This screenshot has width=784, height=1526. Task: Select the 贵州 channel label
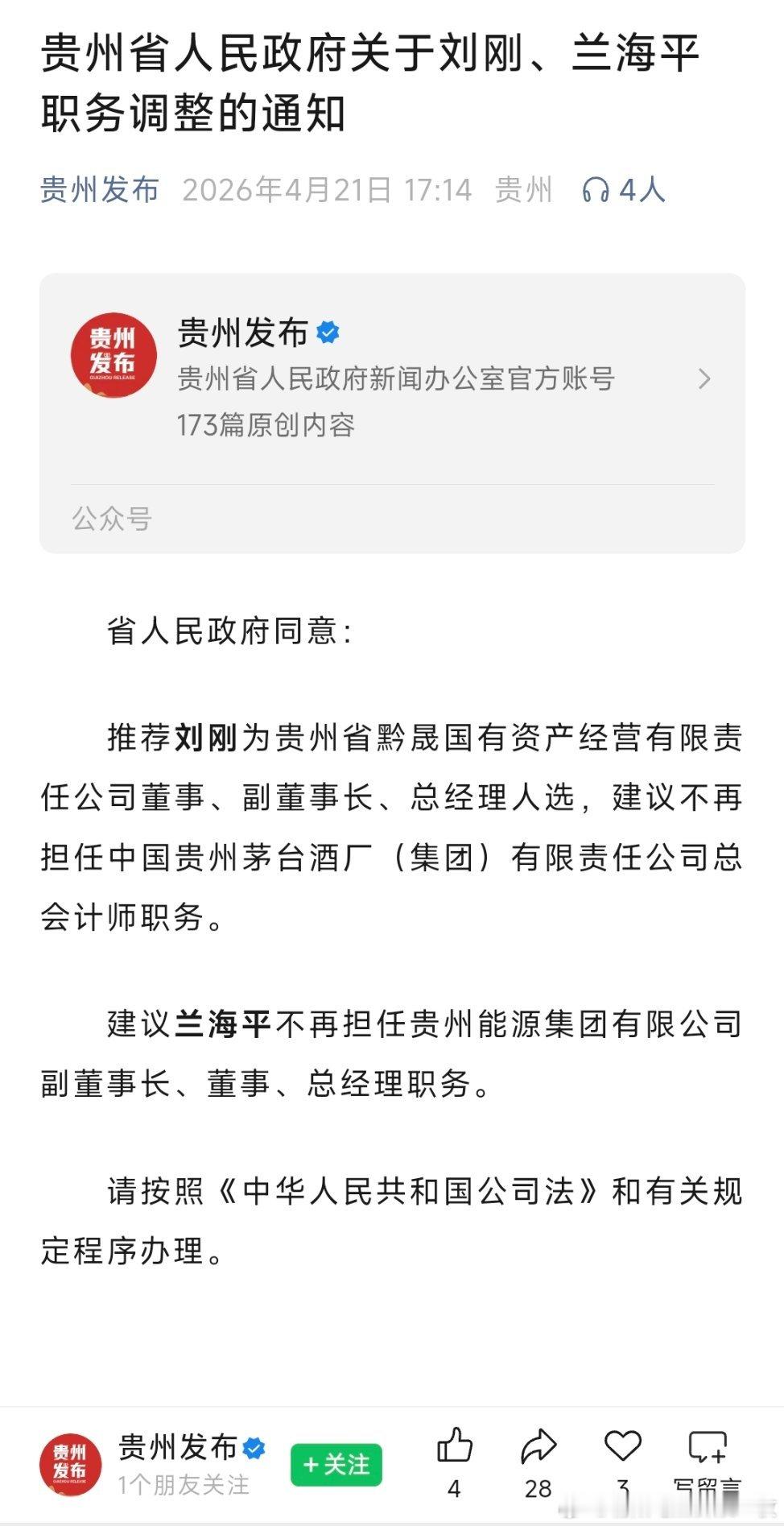pyautogui.click(x=524, y=190)
